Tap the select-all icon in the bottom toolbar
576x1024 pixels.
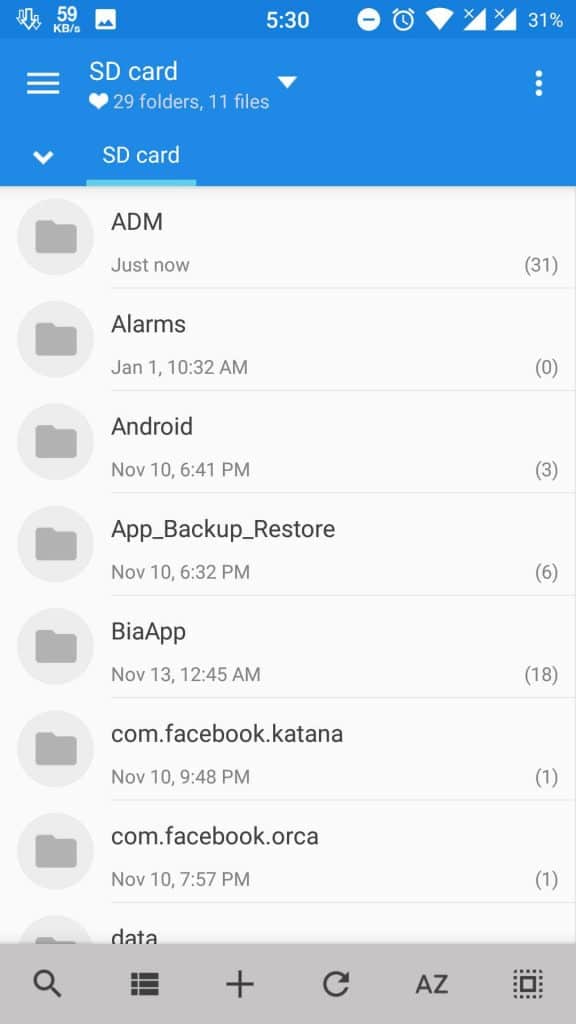(x=528, y=984)
